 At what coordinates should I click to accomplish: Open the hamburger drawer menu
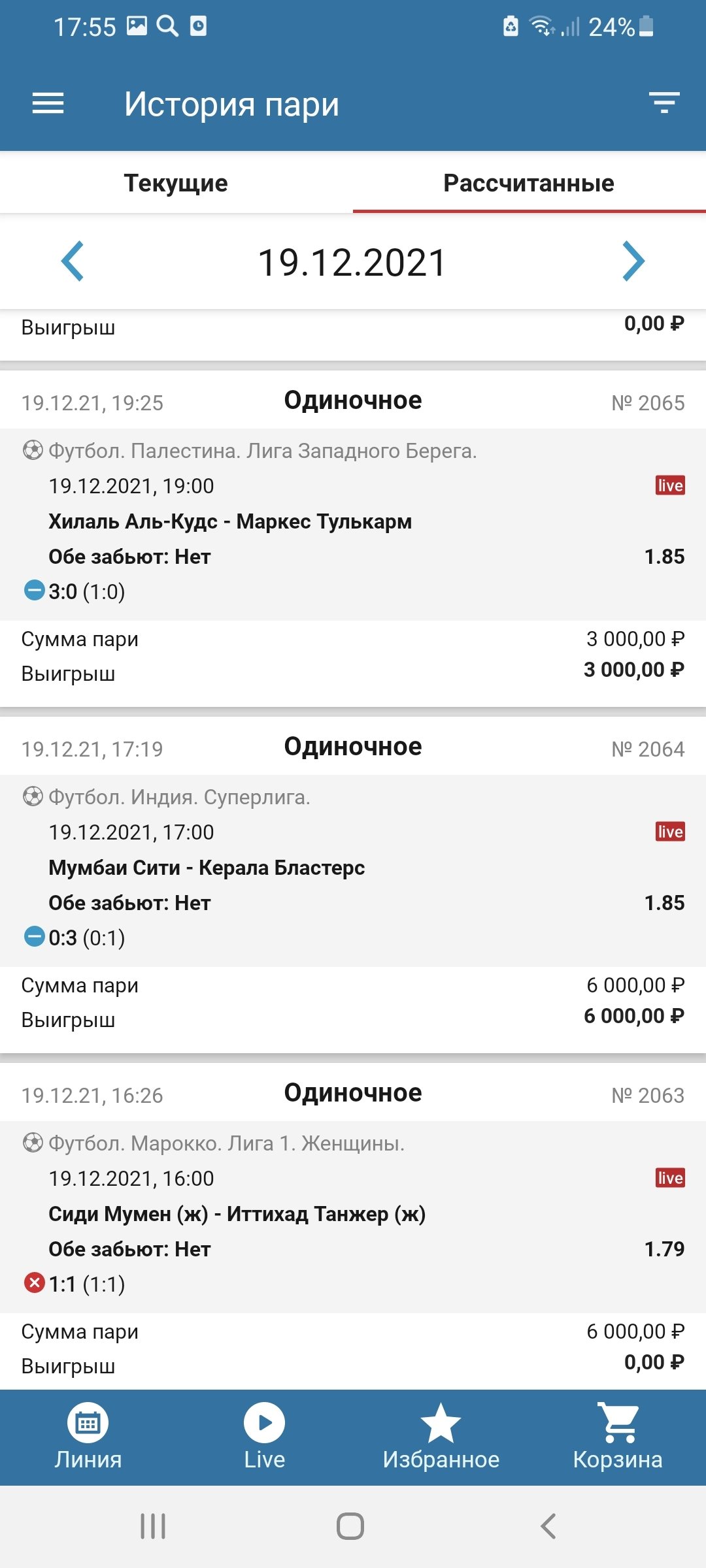coord(48,103)
